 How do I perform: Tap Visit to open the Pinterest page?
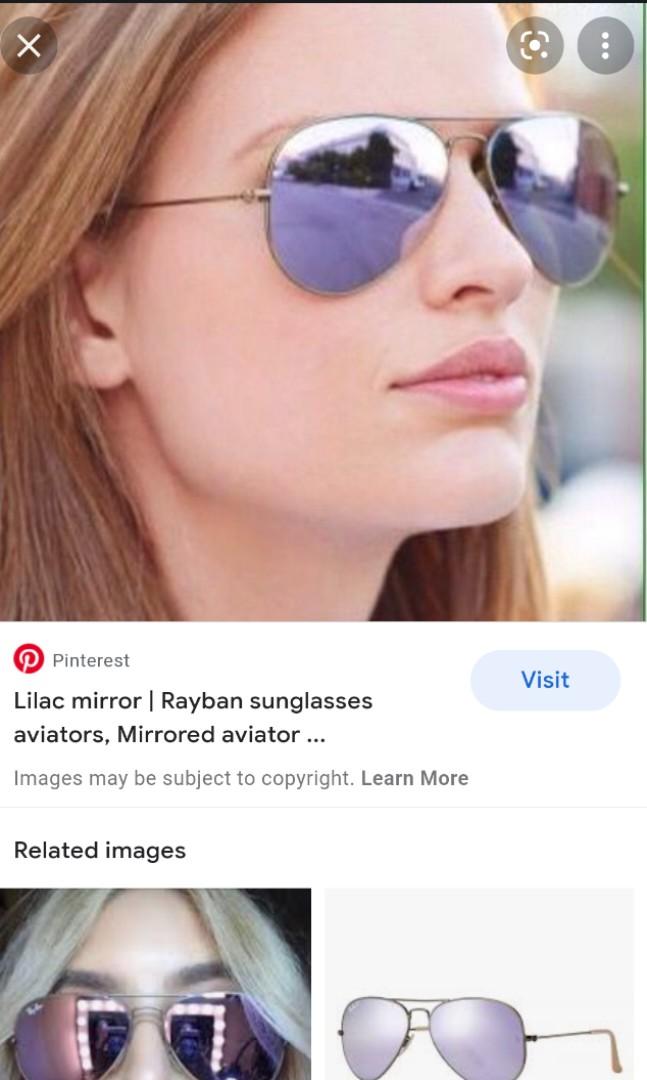545,680
